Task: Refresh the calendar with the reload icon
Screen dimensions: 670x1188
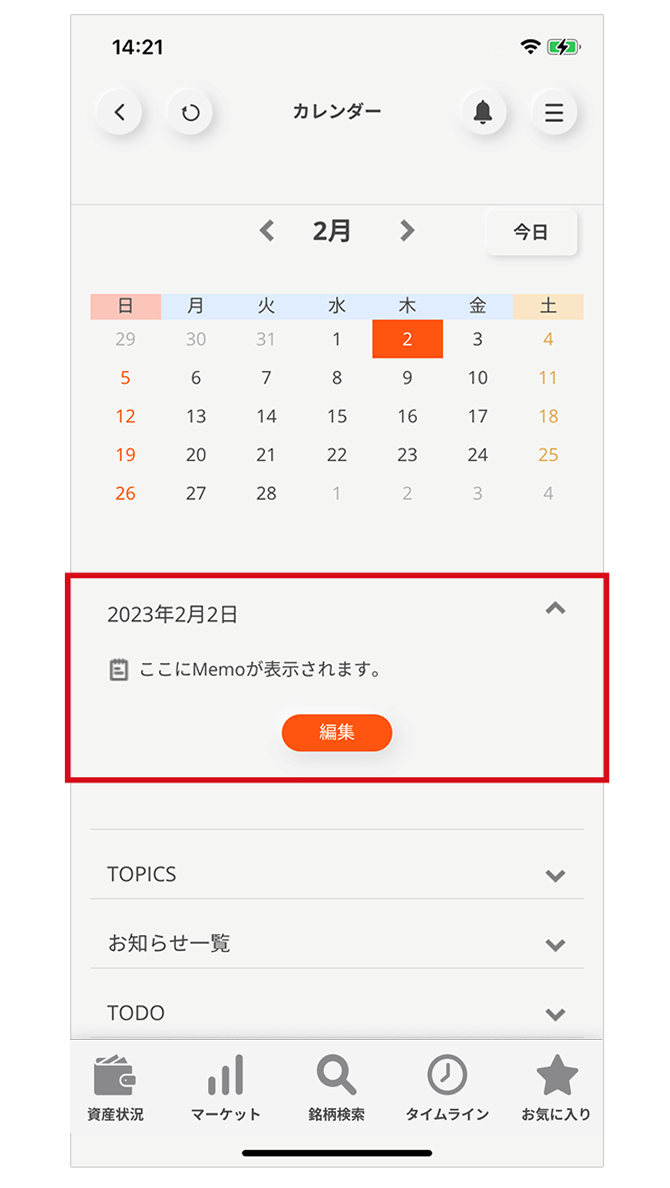Action: tap(190, 112)
